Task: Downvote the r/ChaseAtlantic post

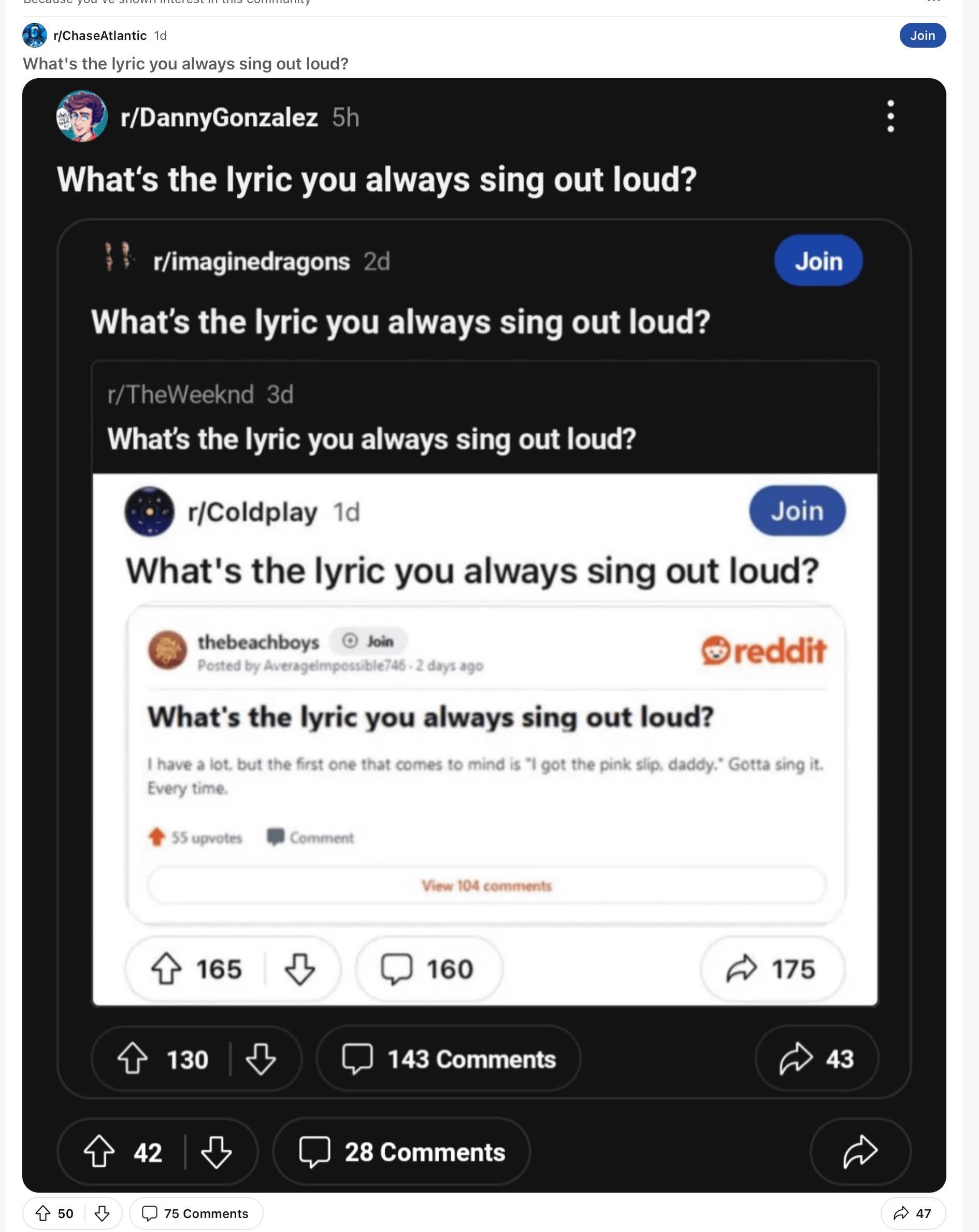Action: click(102, 1213)
